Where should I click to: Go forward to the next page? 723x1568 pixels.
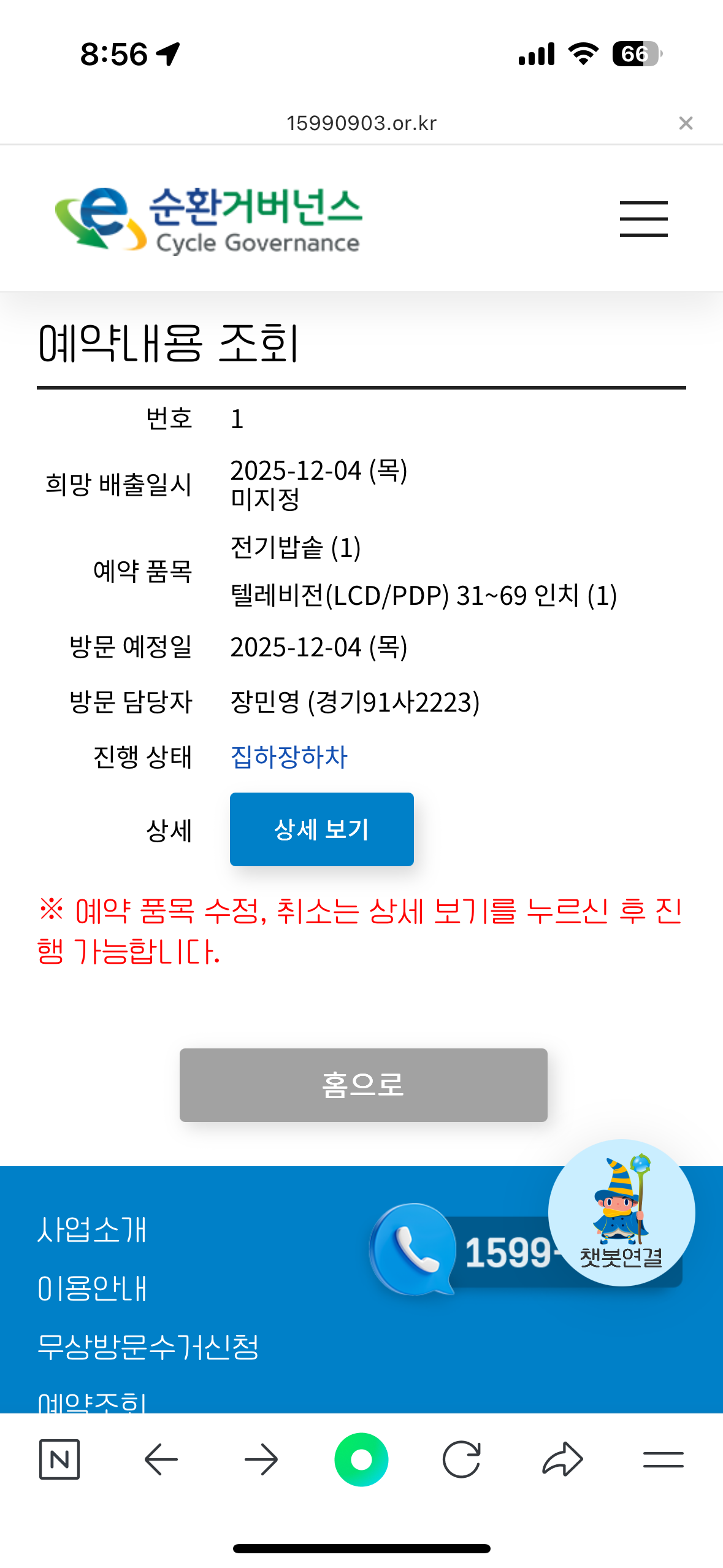click(261, 1459)
